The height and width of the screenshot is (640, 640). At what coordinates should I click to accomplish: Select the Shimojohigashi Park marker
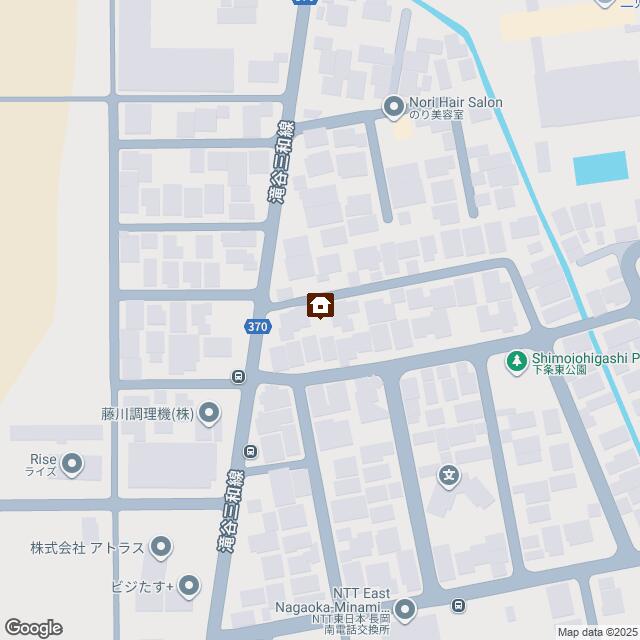coord(517,360)
